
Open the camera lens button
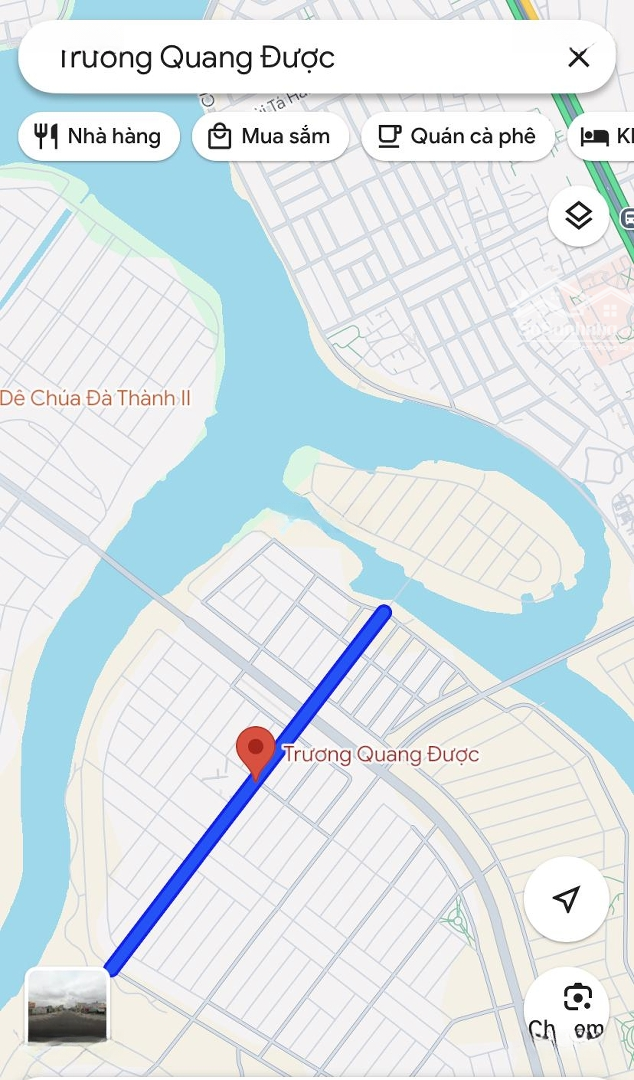pos(577,997)
